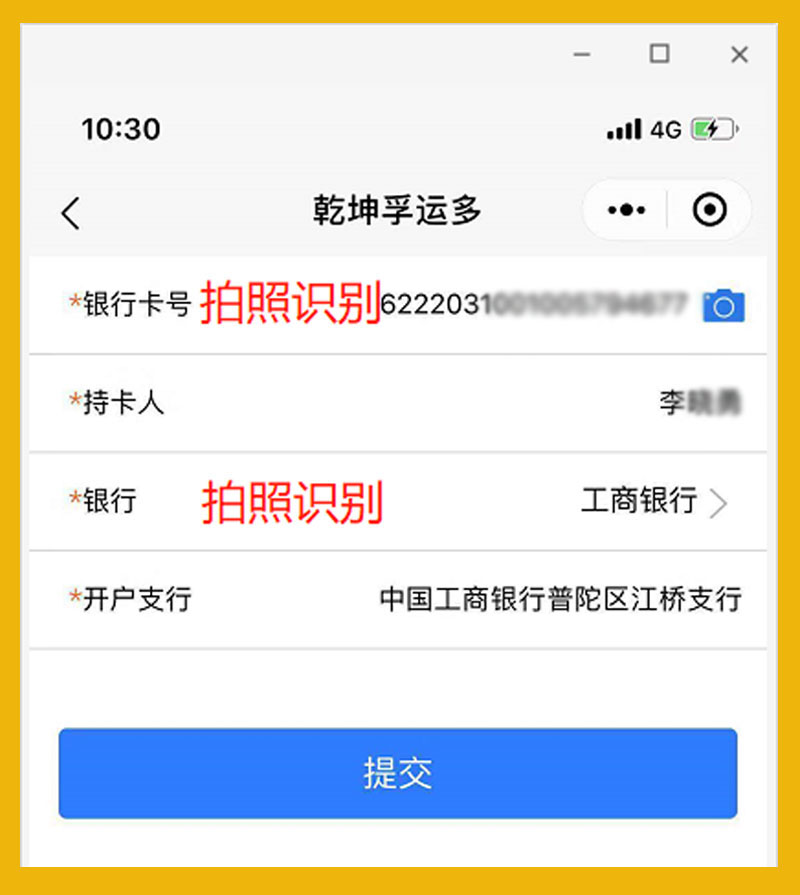
Task: Go back using the header arrow
Action: (70, 213)
